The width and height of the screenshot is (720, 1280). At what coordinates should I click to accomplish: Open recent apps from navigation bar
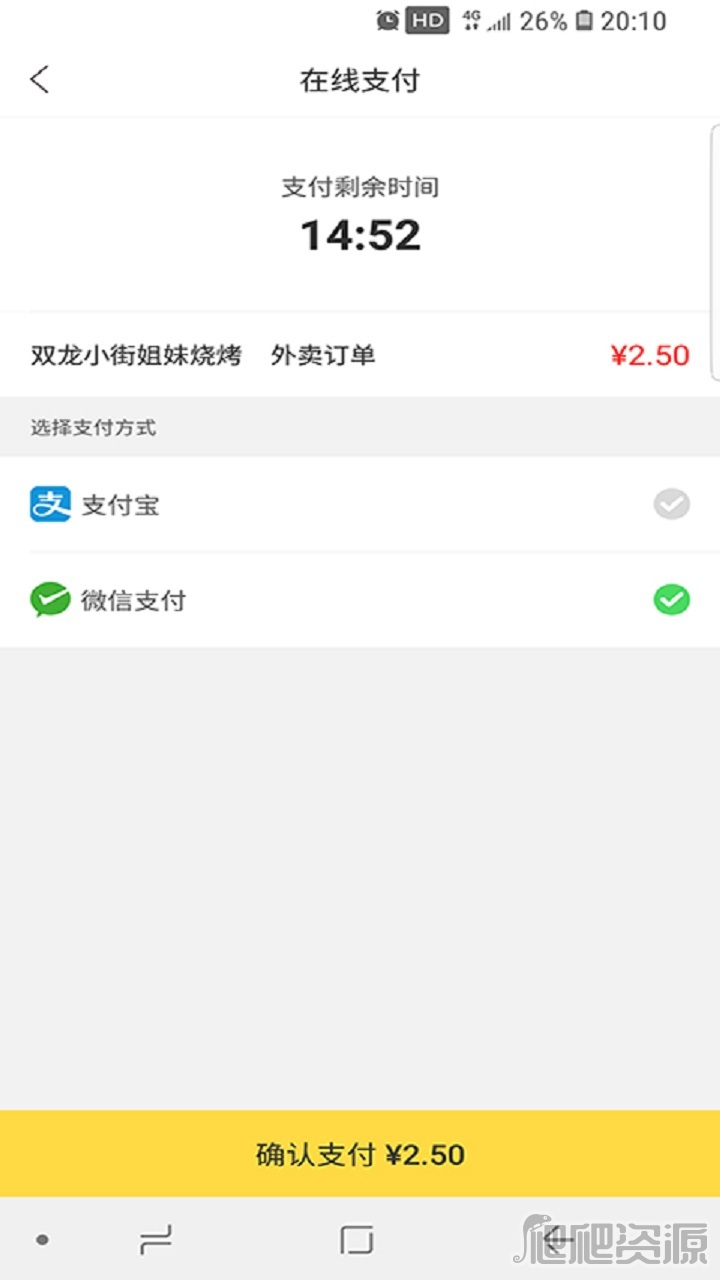(x=156, y=1240)
